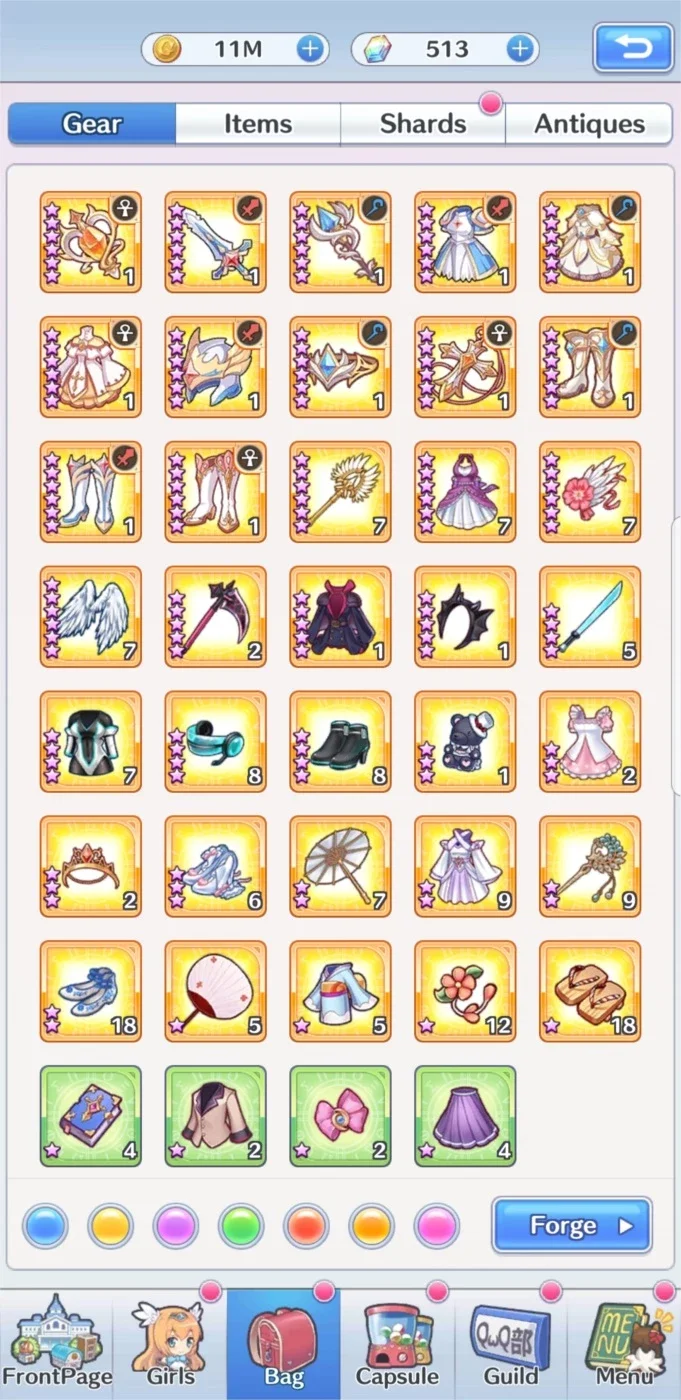The image size is (681, 1400).
Task: Select the paper parasol gear item
Action: (x=341, y=866)
